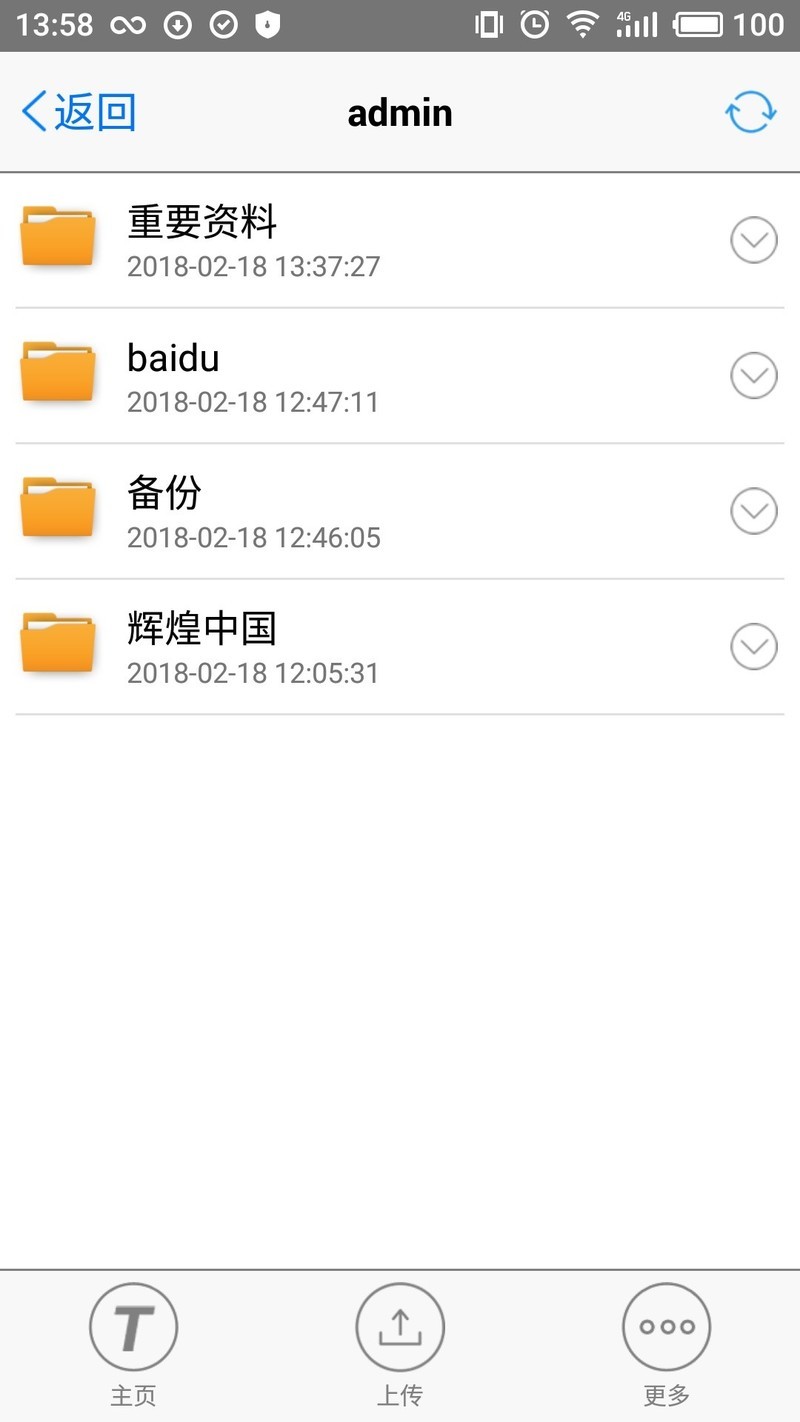The height and width of the screenshot is (1422, 800).
Task: Expand options for the 重要资料 folder
Action: [x=753, y=240]
